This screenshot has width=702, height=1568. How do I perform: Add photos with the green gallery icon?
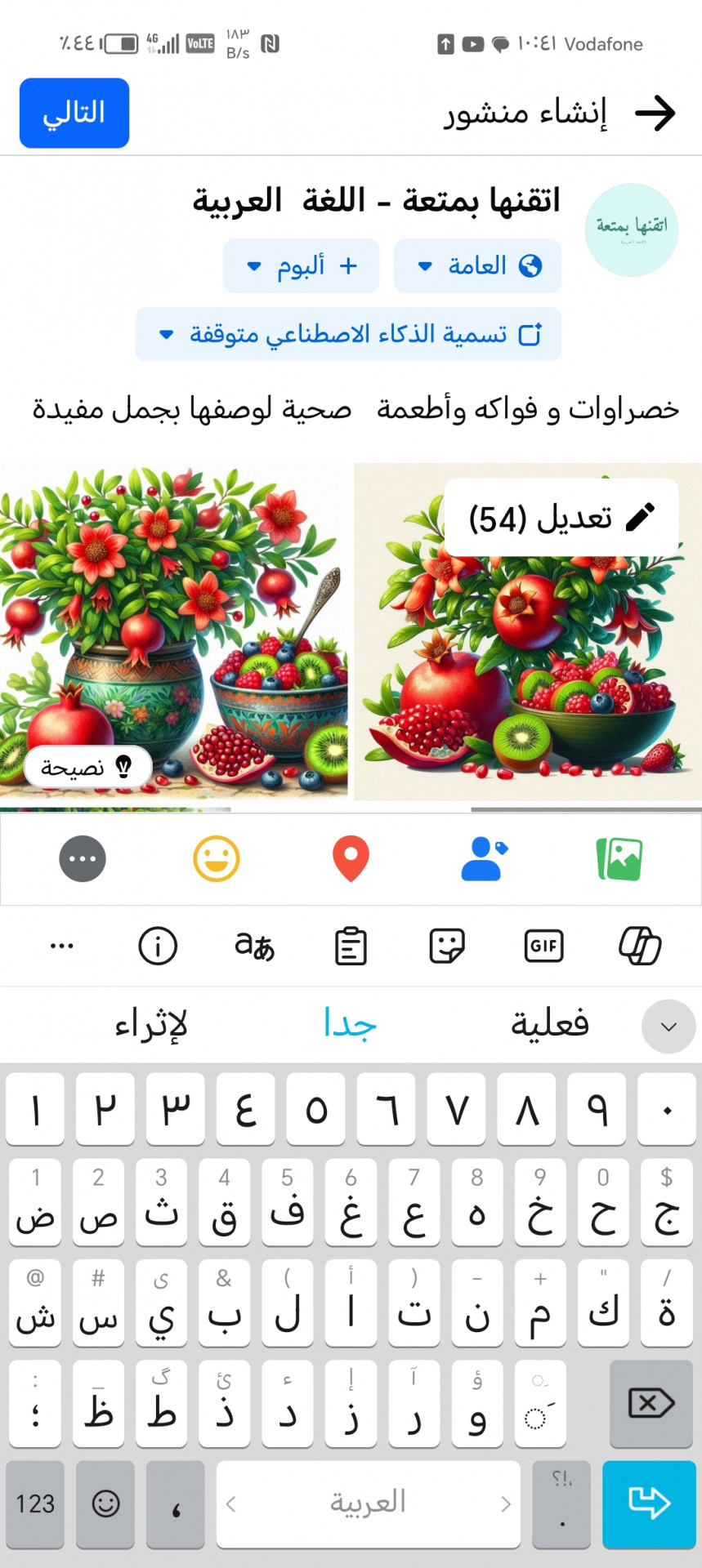pyautogui.click(x=619, y=859)
